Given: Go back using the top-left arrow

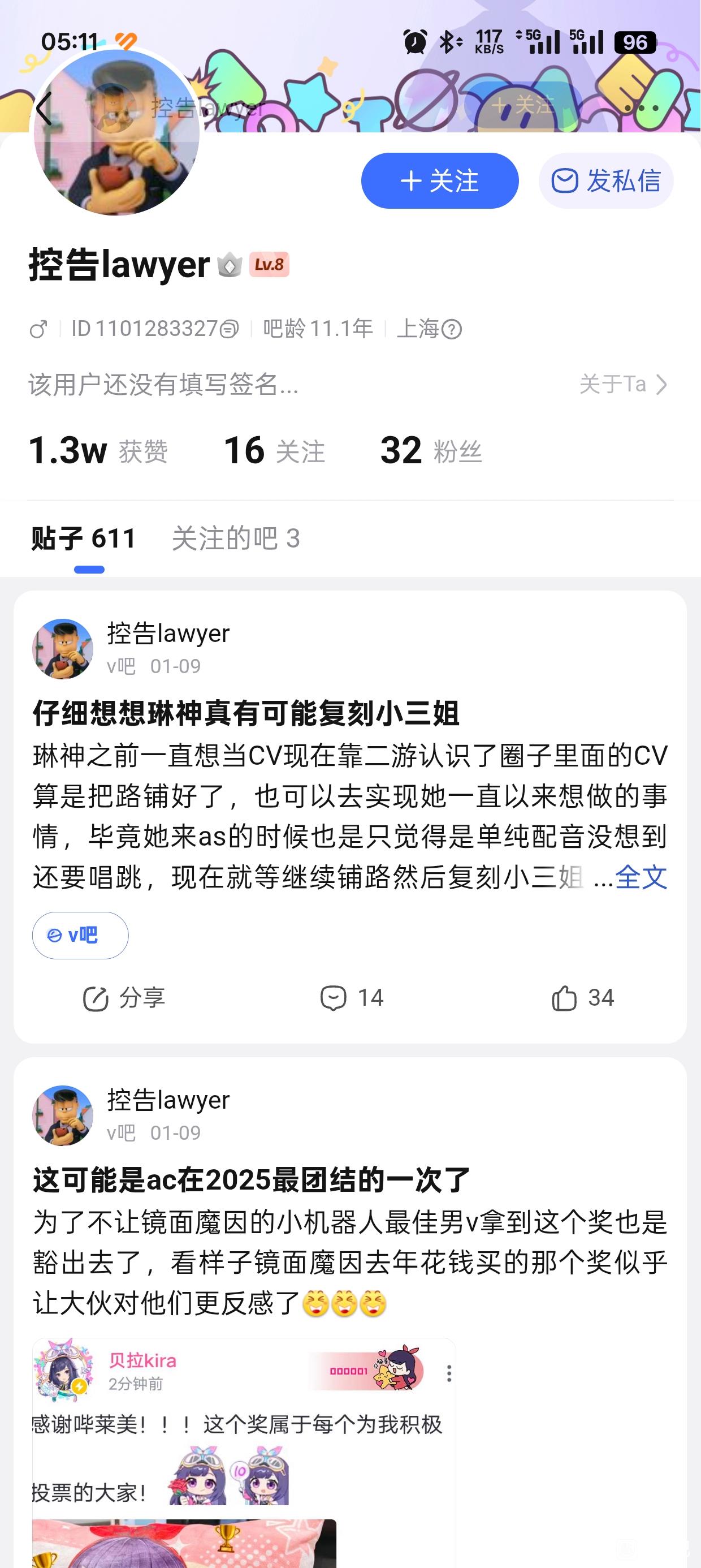Looking at the screenshot, I should point(44,109).
